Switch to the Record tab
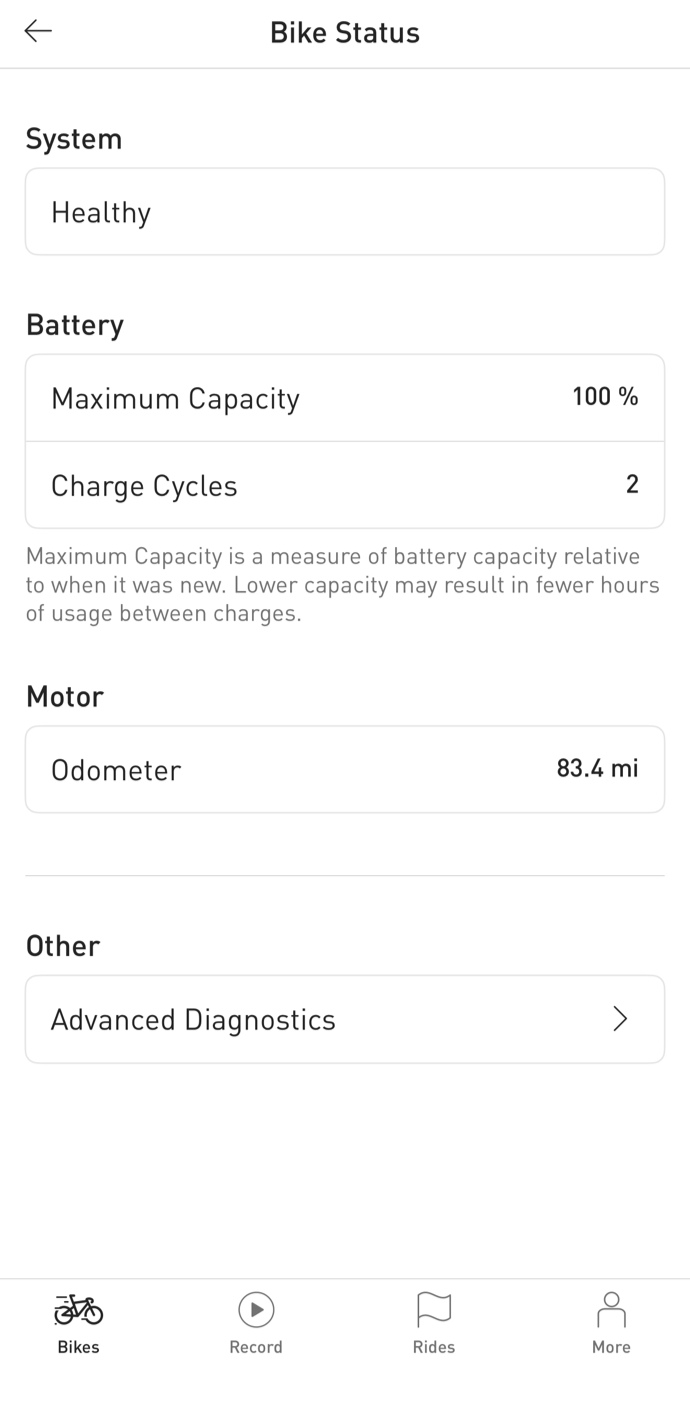 [256, 1322]
